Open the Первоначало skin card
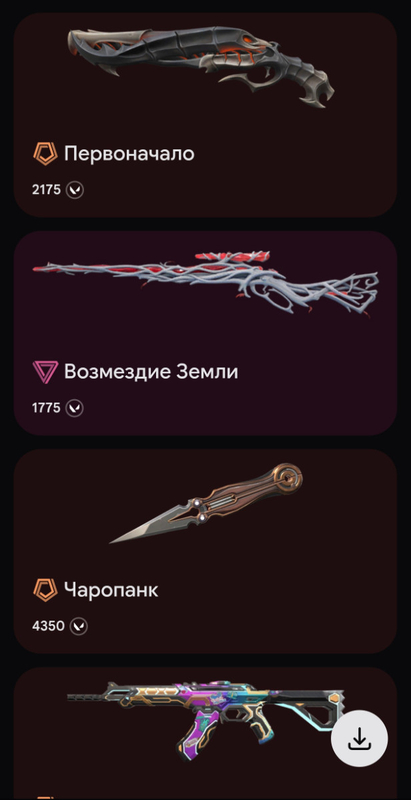 point(205,115)
